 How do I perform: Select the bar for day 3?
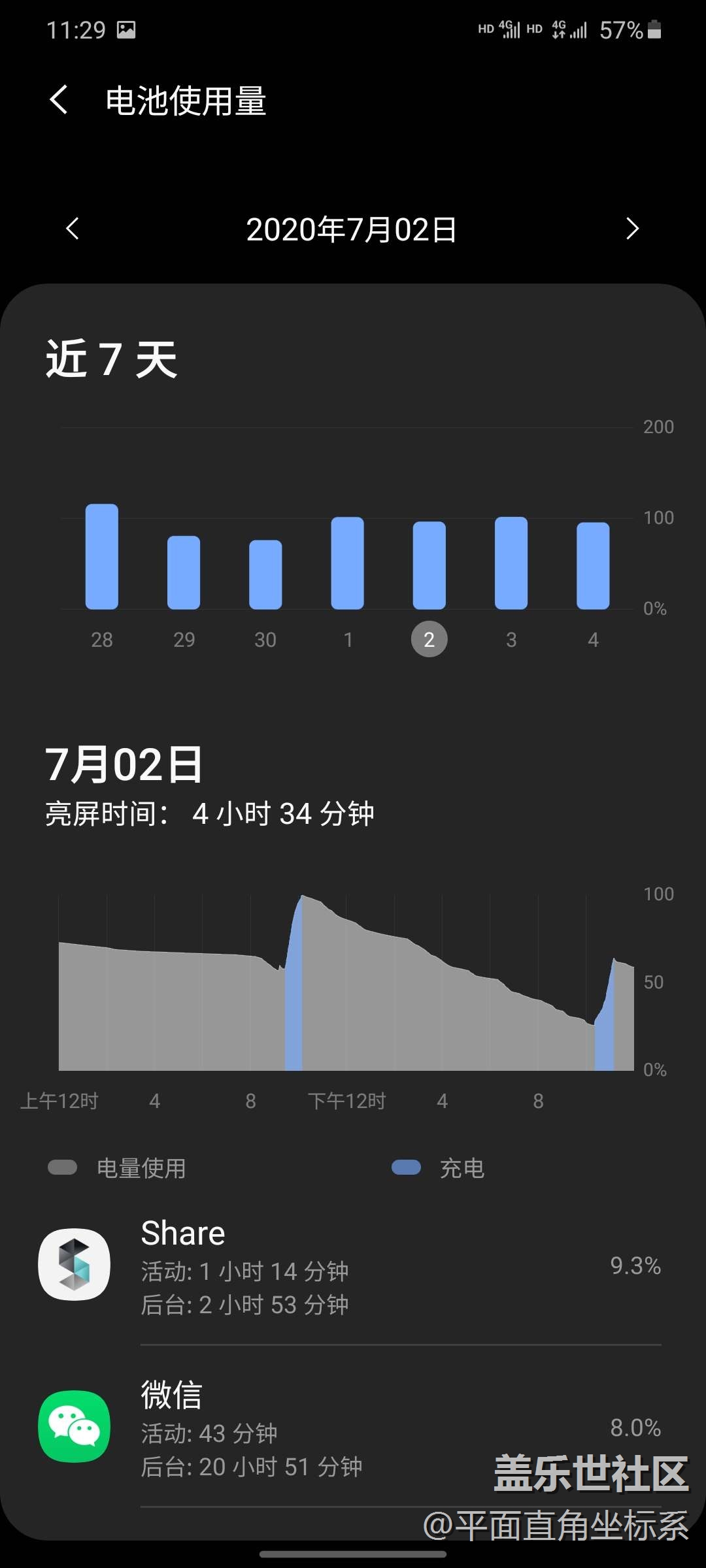pos(511,564)
